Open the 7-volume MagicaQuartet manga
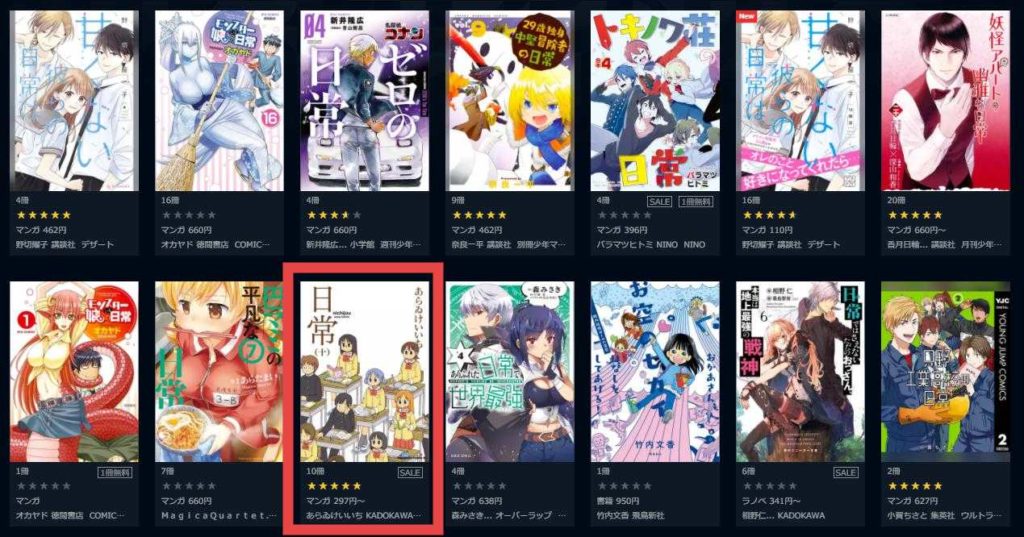 [219, 371]
